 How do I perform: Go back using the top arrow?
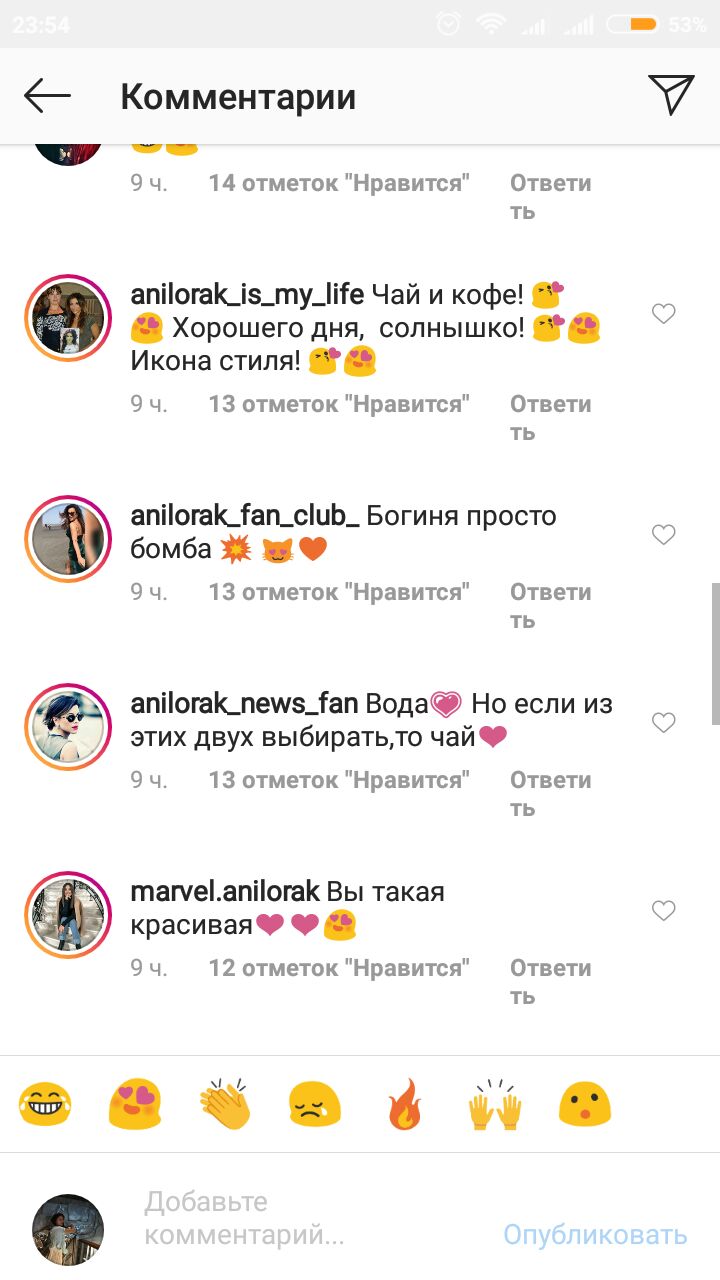click(x=47, y=96)
